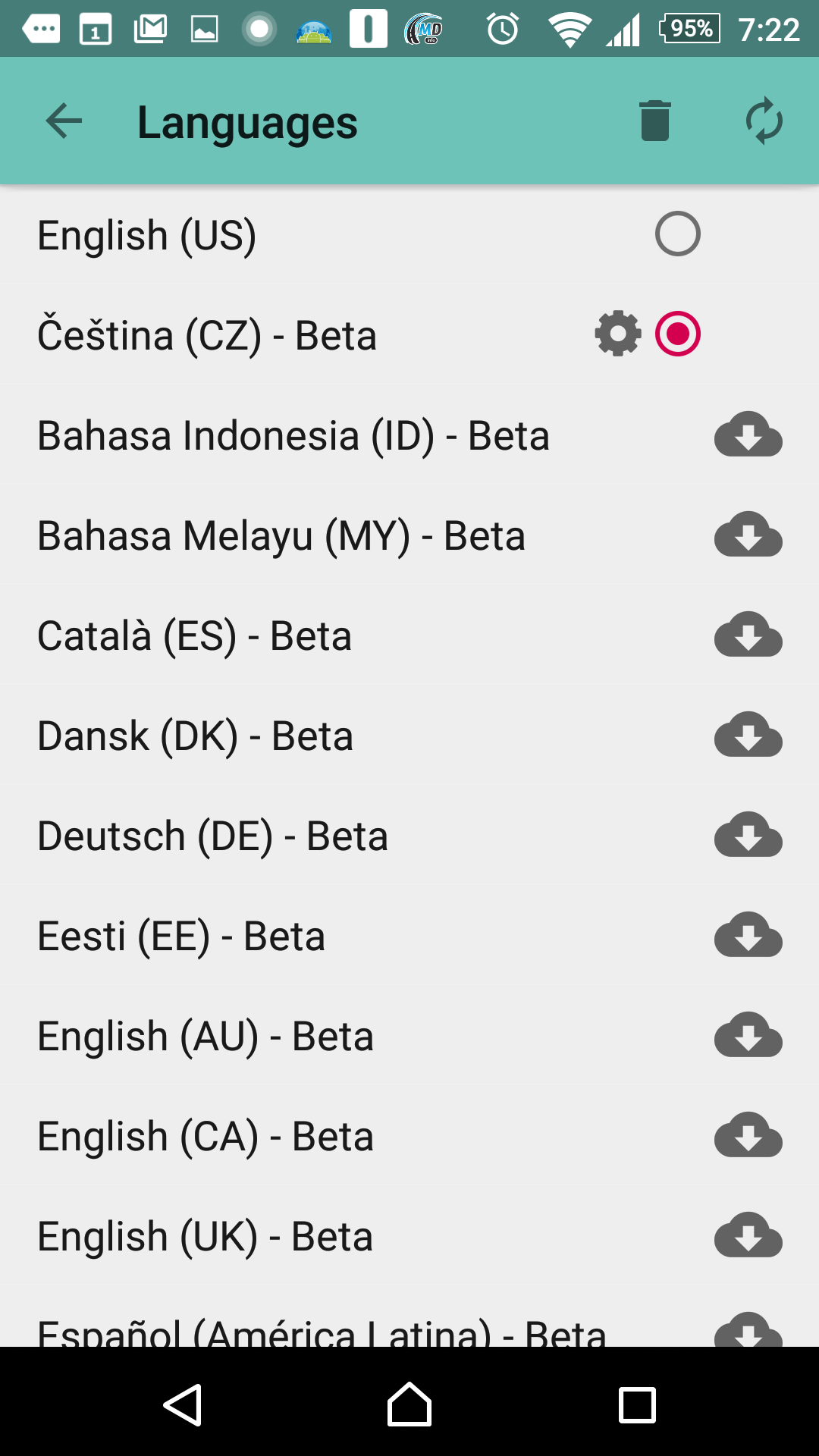Open settings gear for Čeština (CZ)

[618, 334]
